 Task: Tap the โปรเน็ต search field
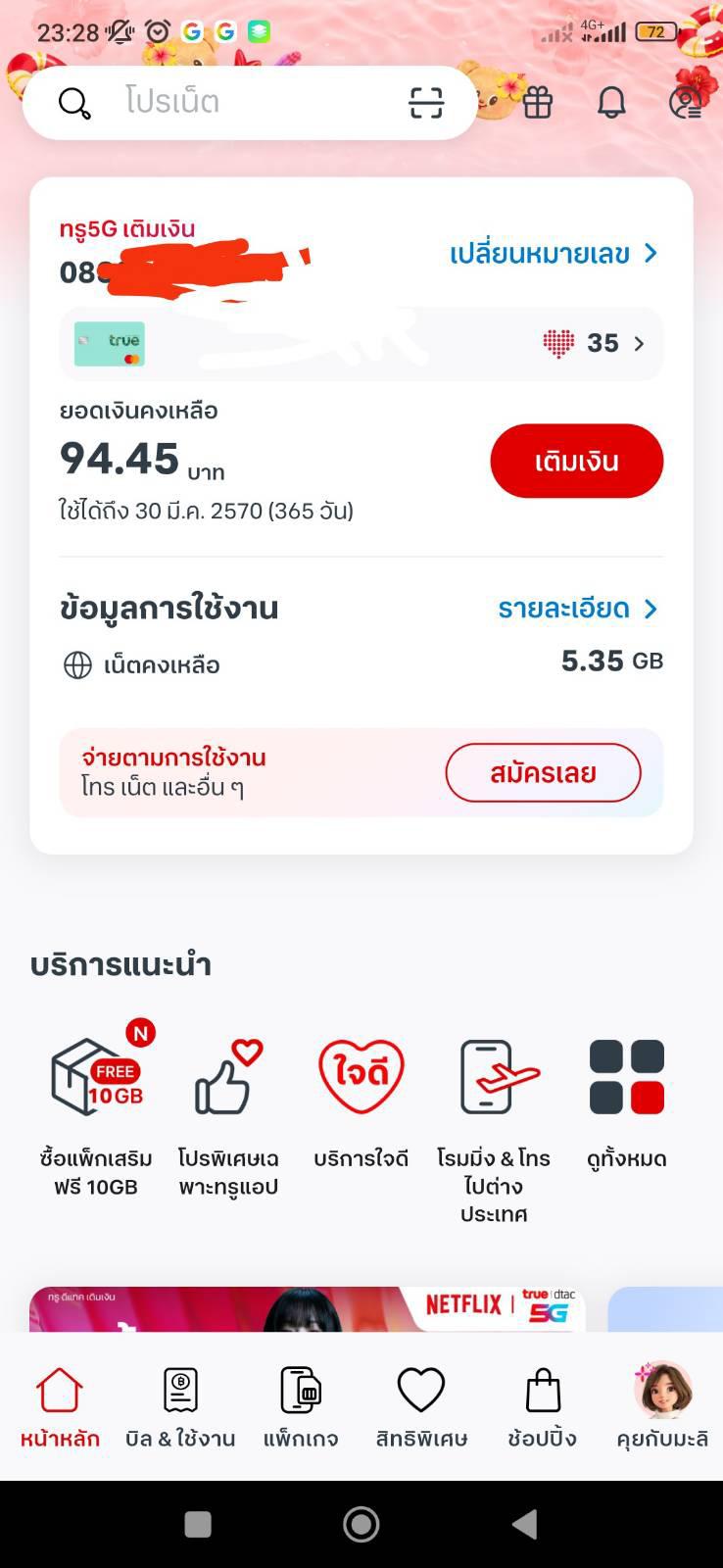click(x=235, y=102)
